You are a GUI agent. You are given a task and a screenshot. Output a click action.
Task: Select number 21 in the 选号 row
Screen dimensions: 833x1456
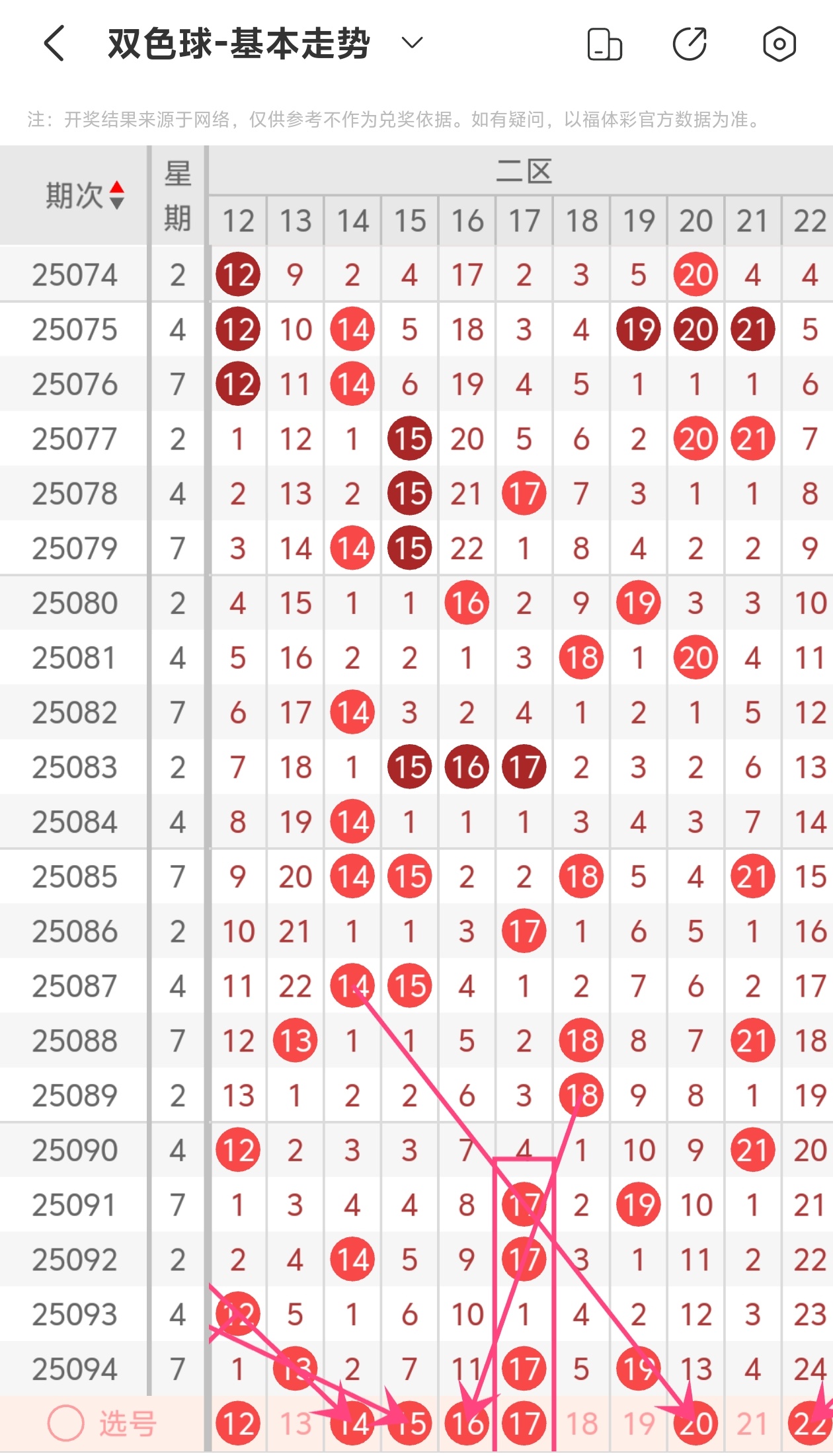[752, 1424]
